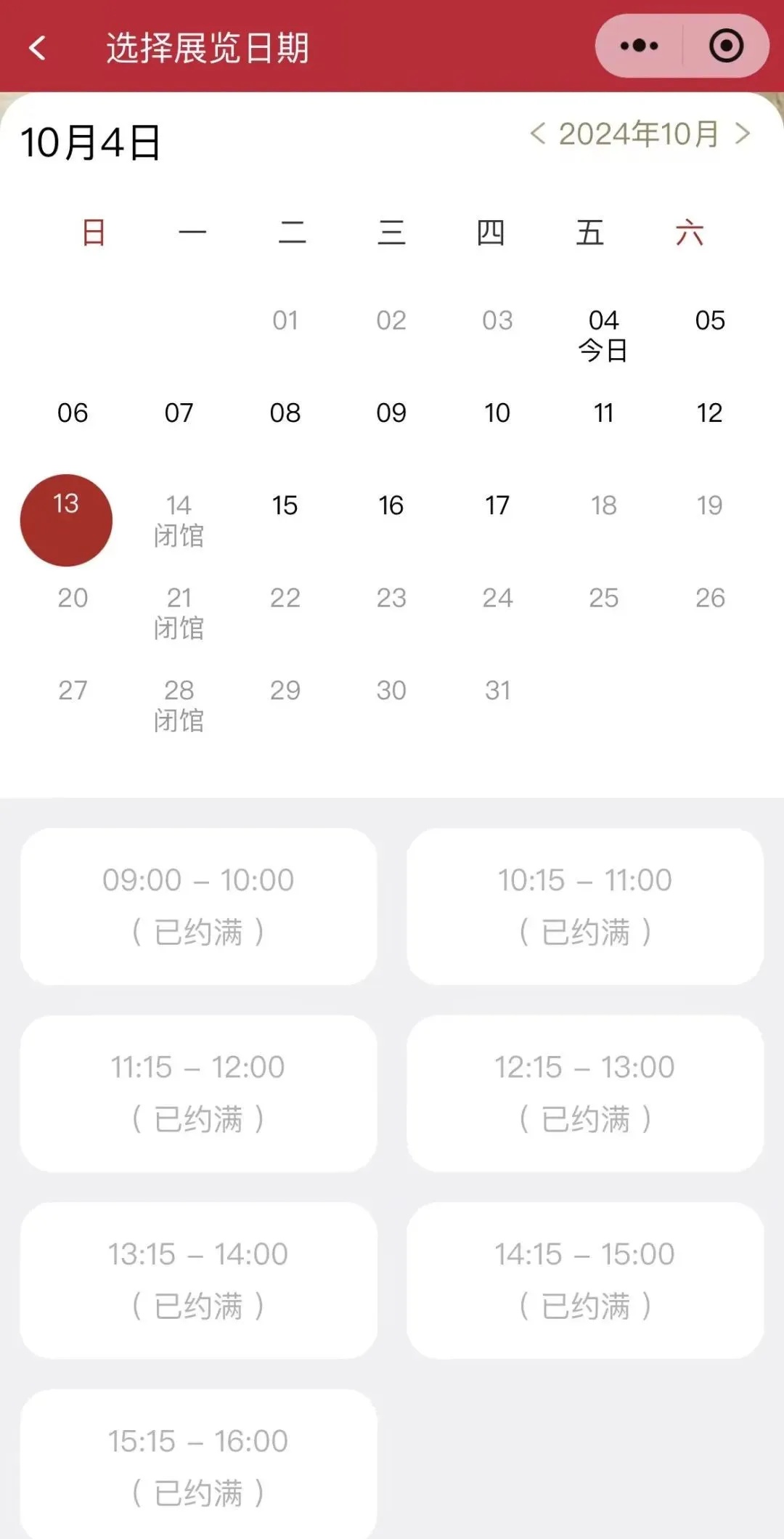
Task: Pick date 06 on the calendar
Action: pyautogui.click(x=73, y=413)
